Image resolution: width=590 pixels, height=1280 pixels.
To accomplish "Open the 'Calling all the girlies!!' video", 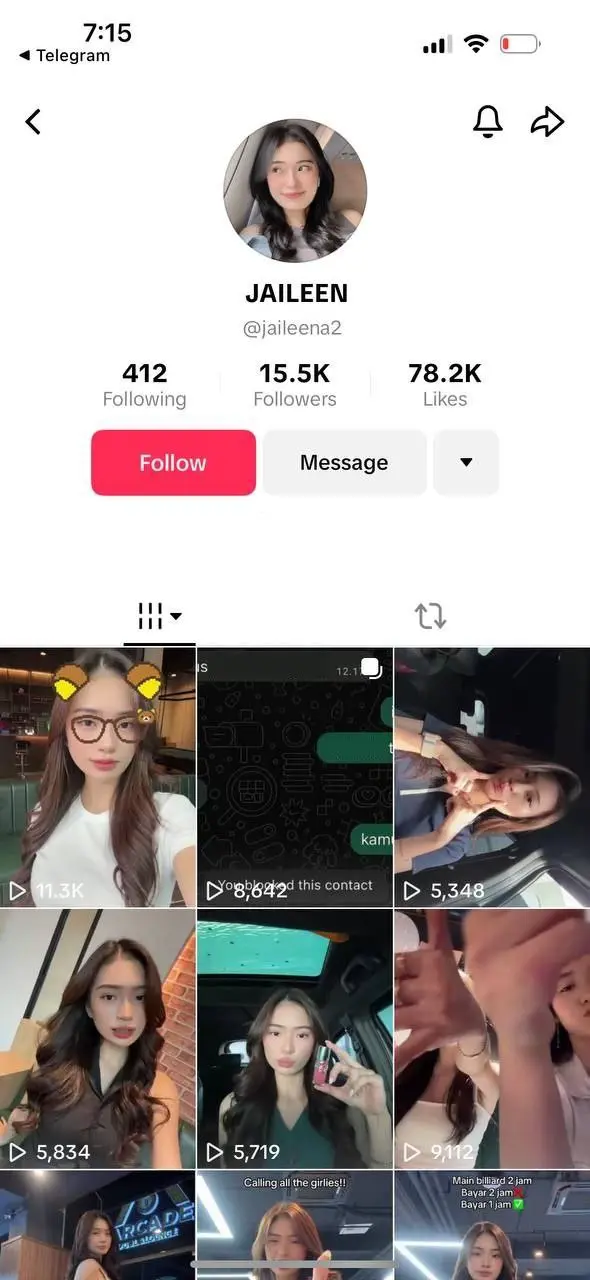I will pos(295,1225).
